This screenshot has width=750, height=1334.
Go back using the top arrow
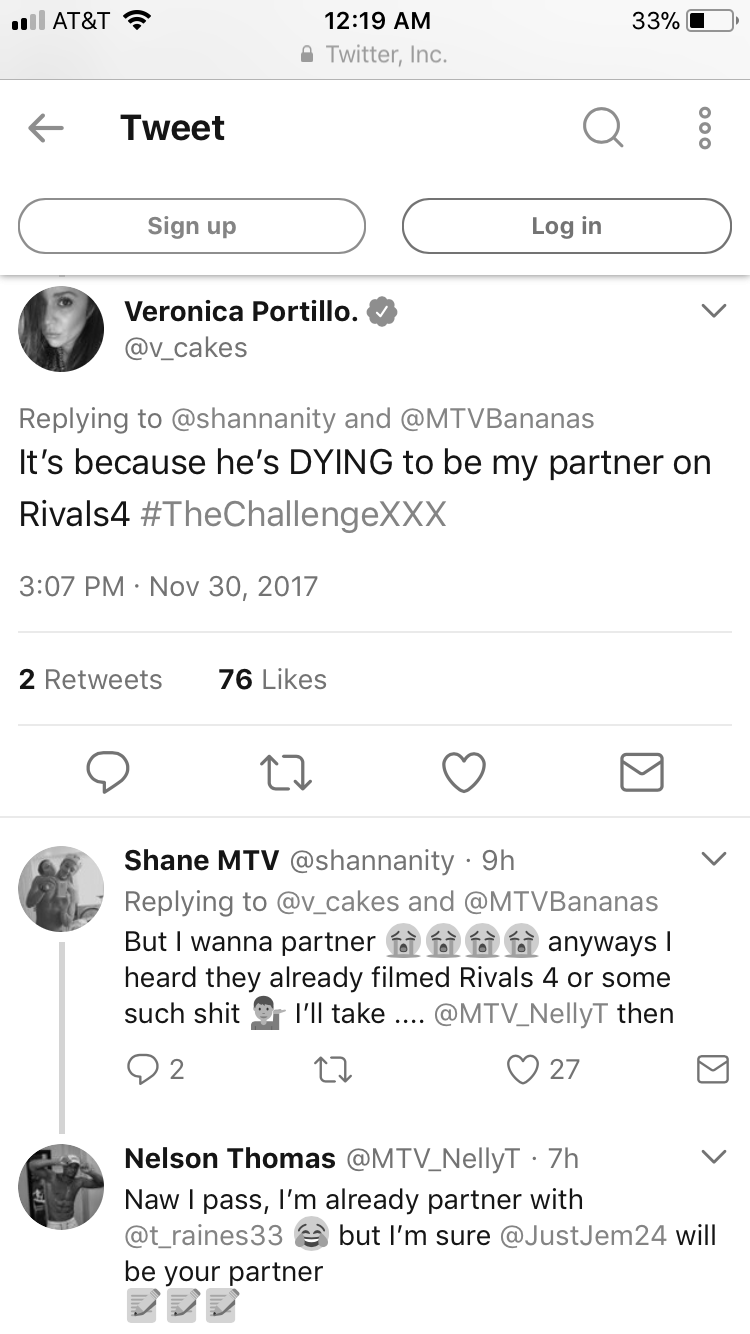[x=46, y=128]
